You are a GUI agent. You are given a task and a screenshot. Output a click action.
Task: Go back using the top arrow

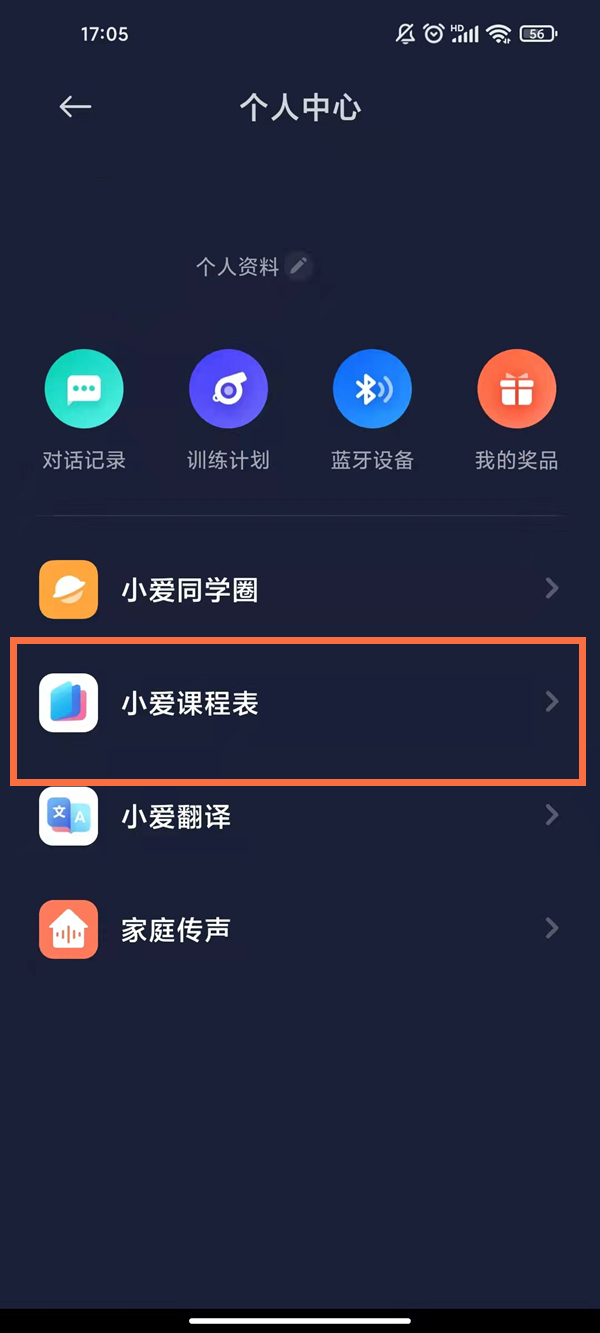pos(75,107)
